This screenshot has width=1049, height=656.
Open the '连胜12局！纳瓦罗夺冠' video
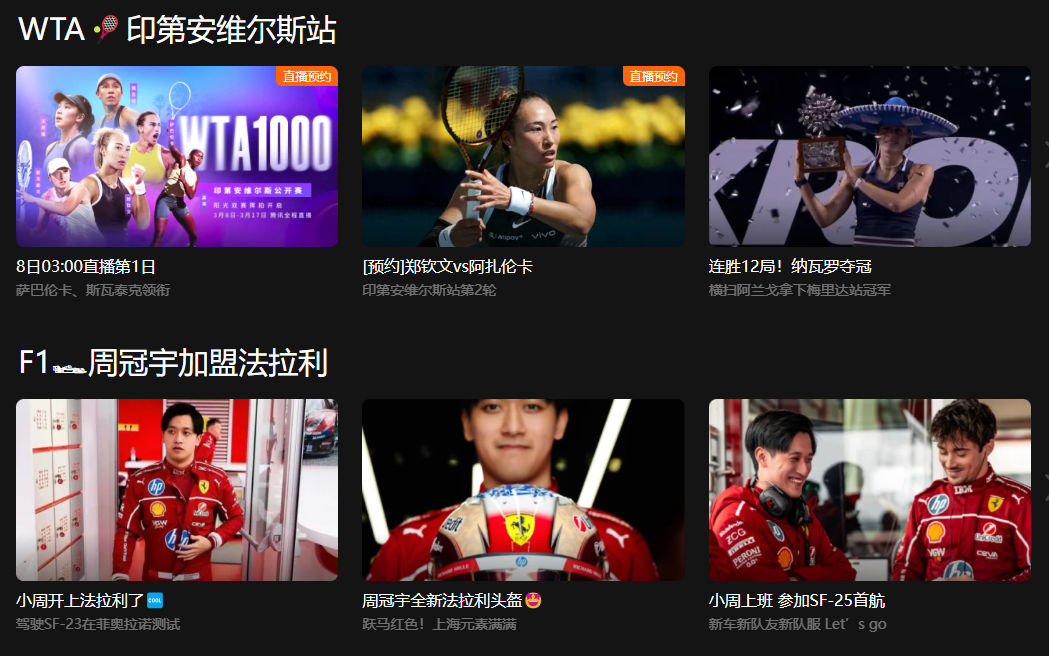[869, 157]
